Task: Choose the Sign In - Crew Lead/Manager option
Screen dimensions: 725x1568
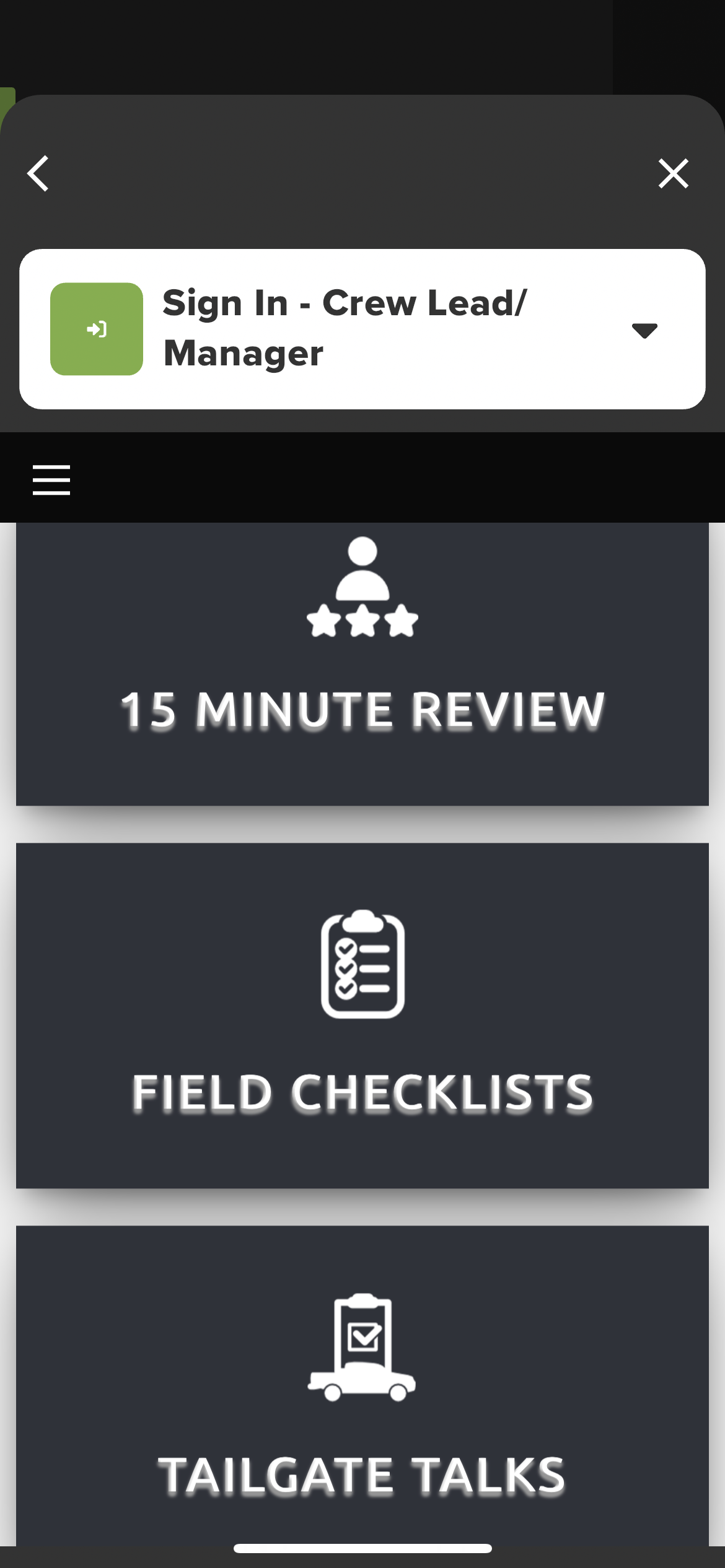Action: 362,328
